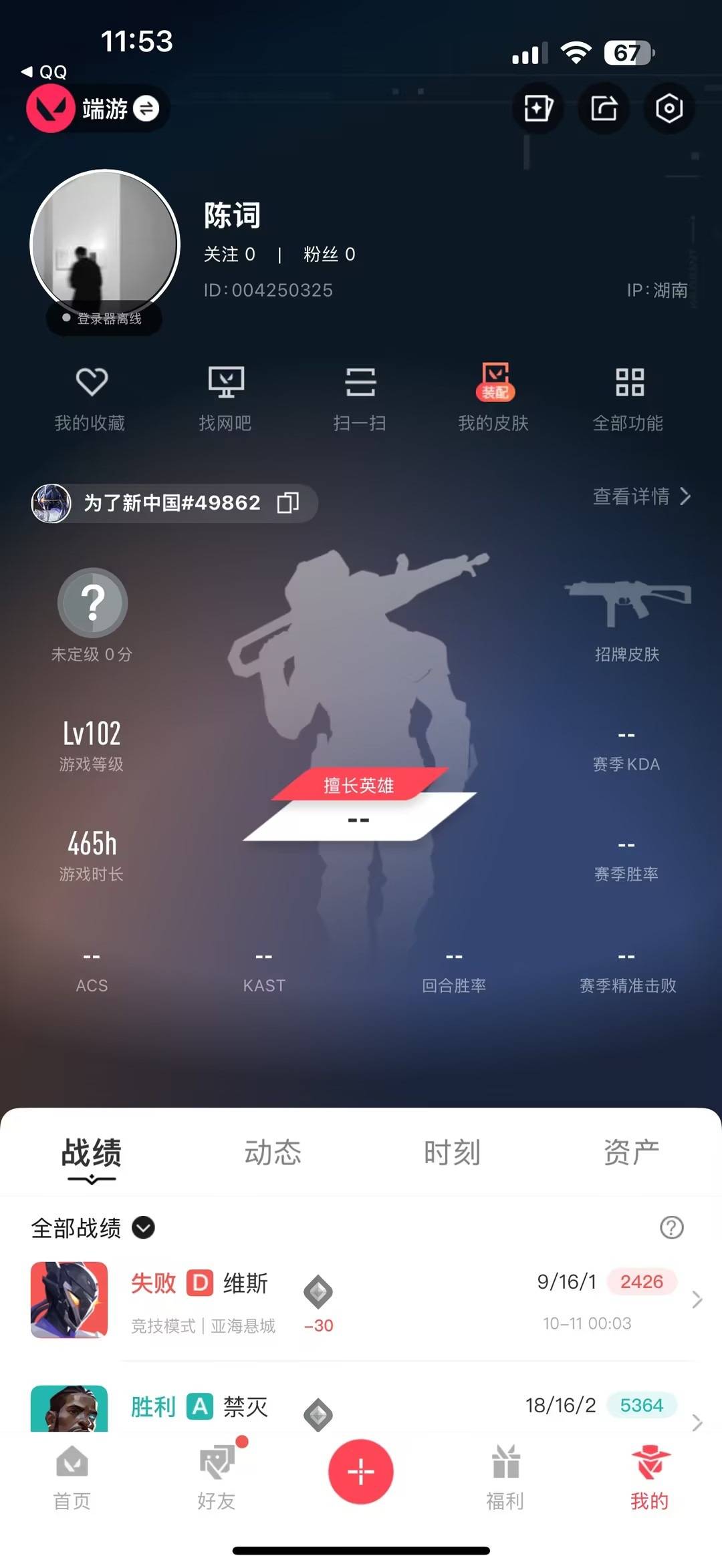This screenshot has height=1568, width=722.
Task: Open the settings gear icon at top right
Action: click(669, 108)
